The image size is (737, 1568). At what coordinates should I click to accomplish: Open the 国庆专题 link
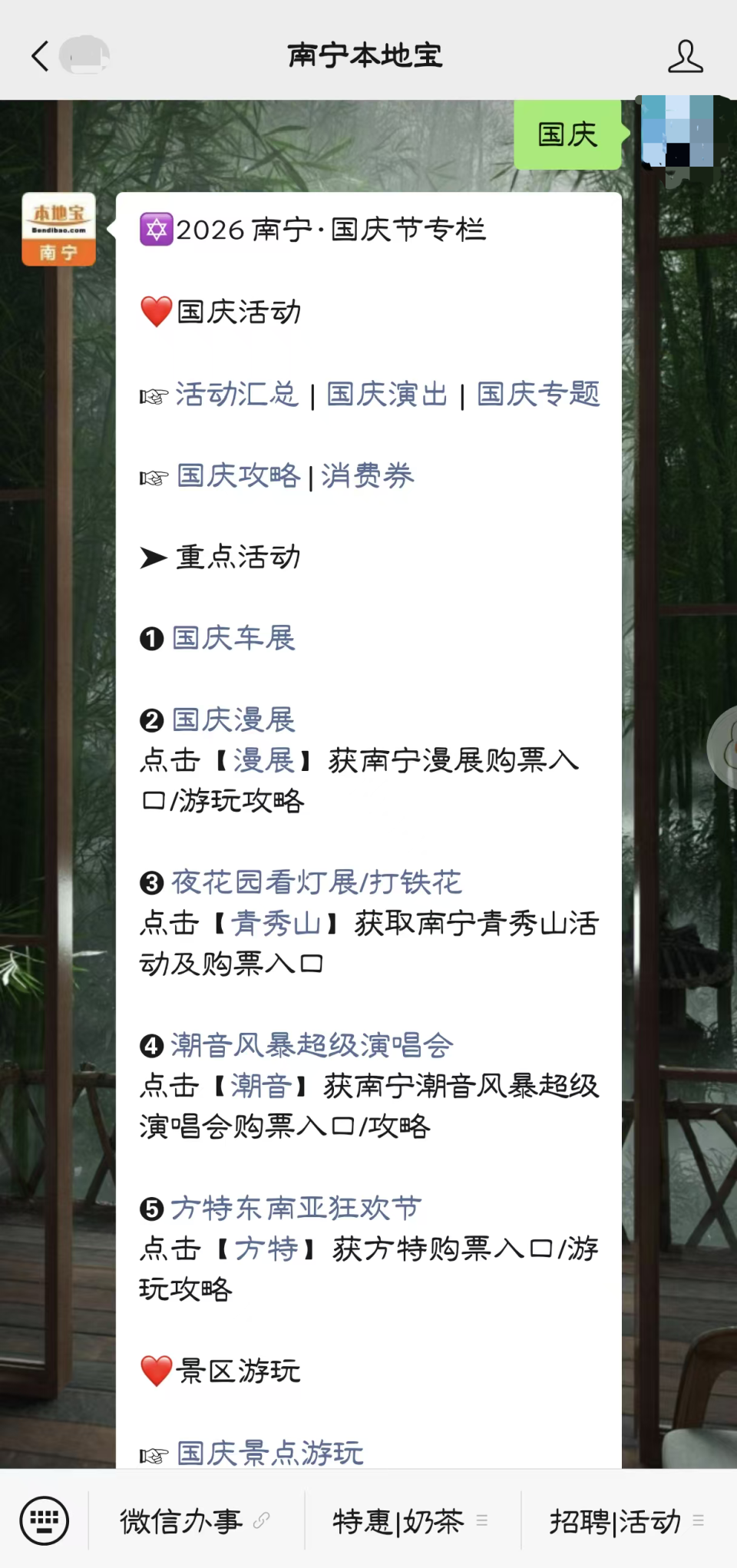pyautogui.click(x=538, y=394)
